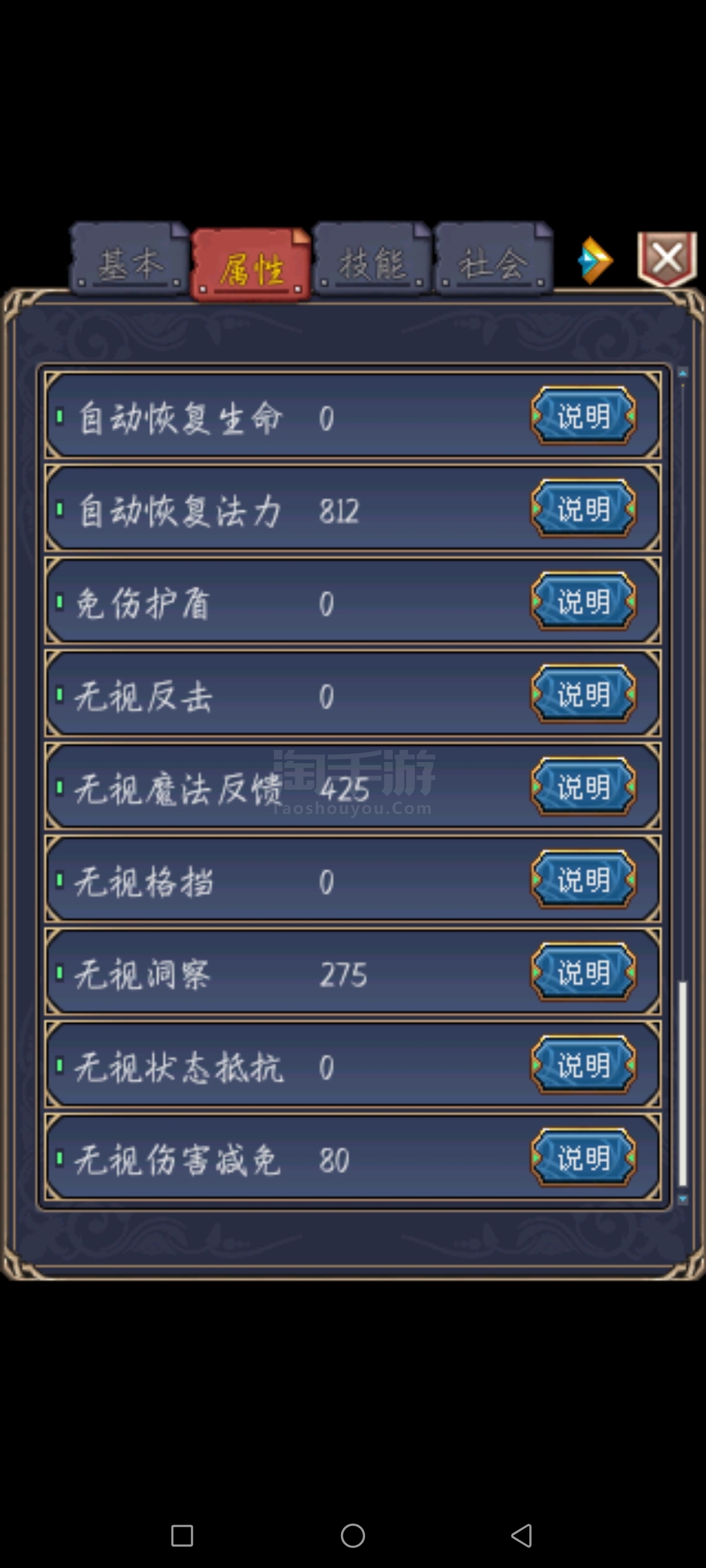Open 说明 for 无视洞察
Viewport: 706px width, 1568px height.
(583, 972)
